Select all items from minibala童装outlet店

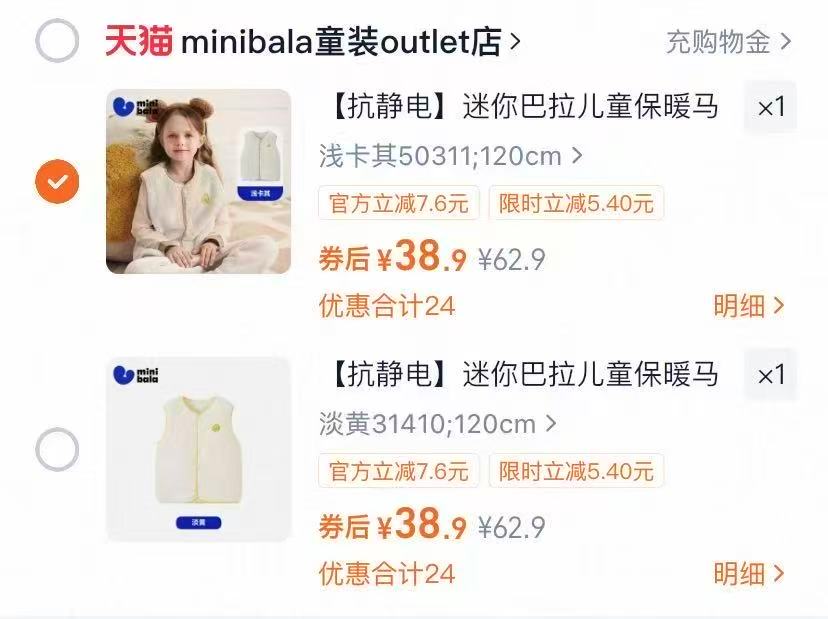point(57,42)
